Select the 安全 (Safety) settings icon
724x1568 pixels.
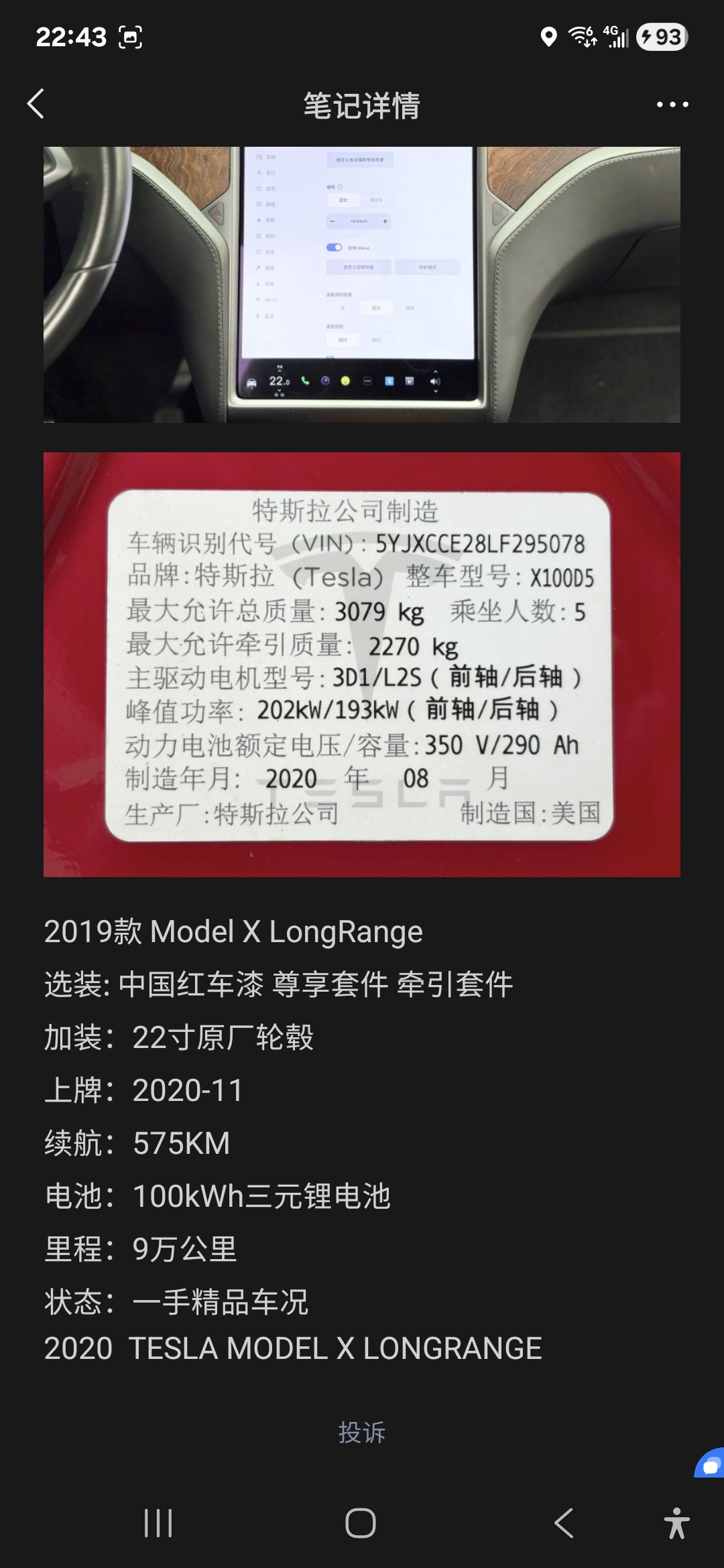pos(269,252)
